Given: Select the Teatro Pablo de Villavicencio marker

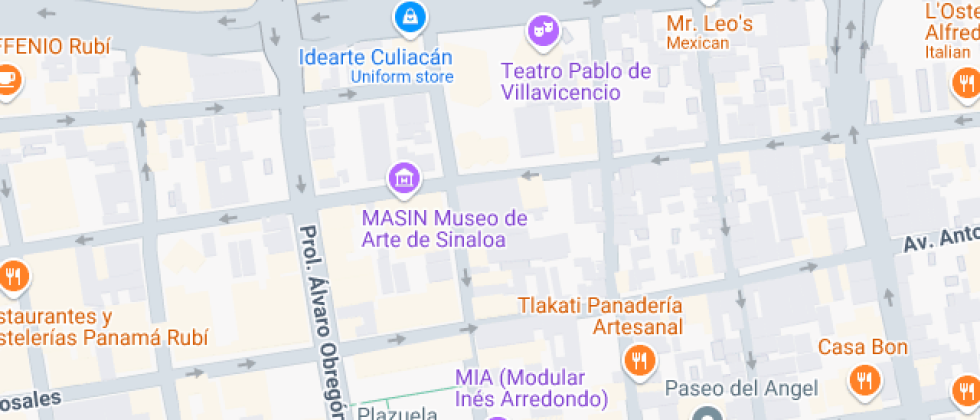Looking at the screenshot, I should [x=542, y=31].
